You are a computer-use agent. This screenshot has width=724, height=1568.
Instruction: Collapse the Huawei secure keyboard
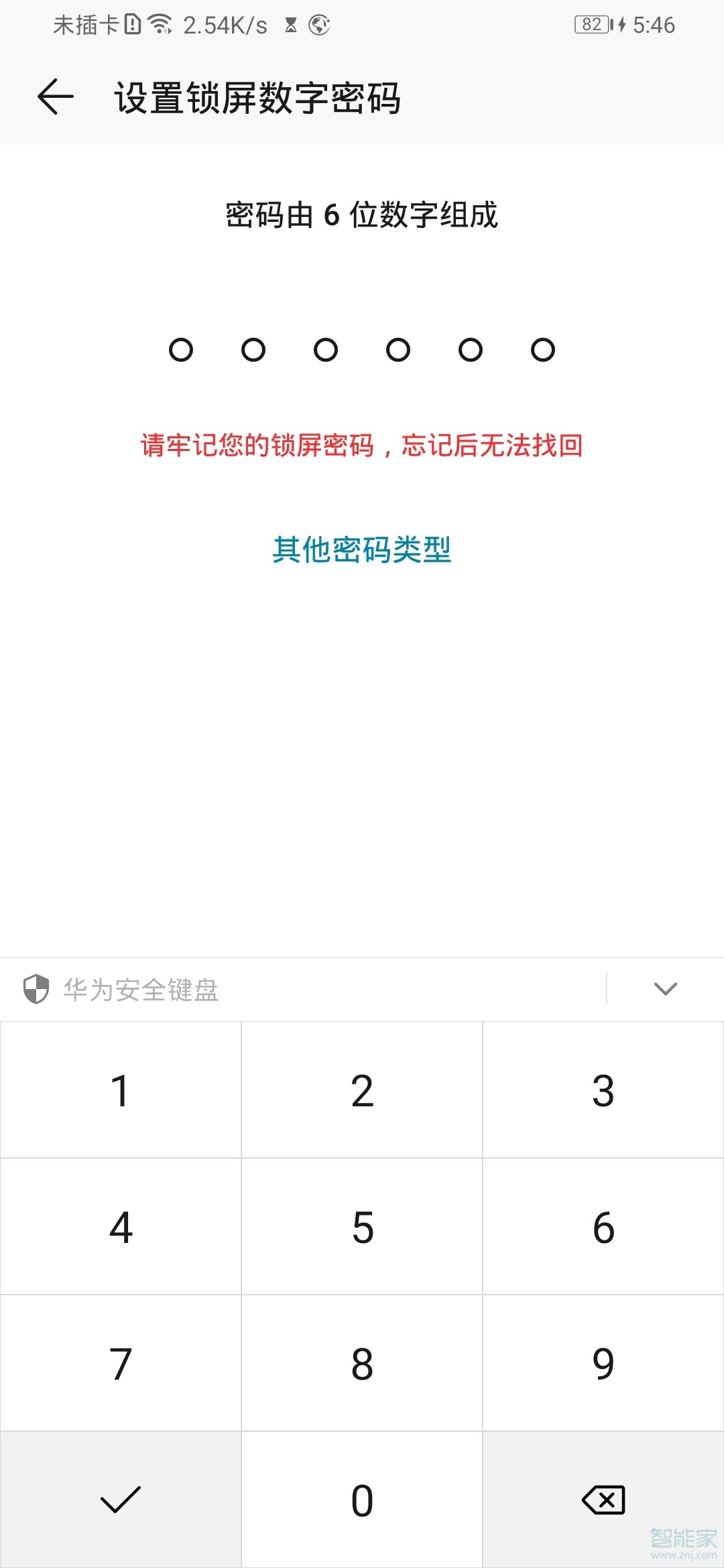click(665, 989)
